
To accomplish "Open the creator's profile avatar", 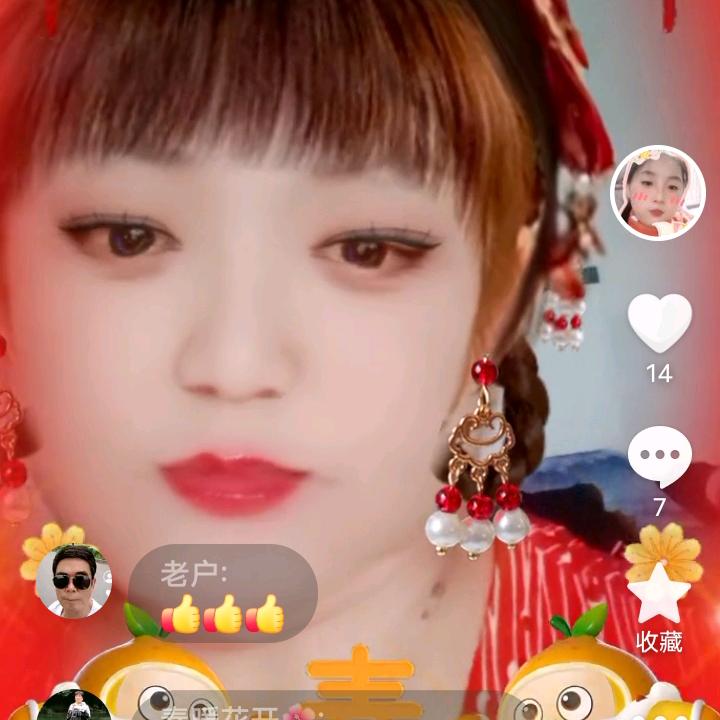I will point(657,193).
